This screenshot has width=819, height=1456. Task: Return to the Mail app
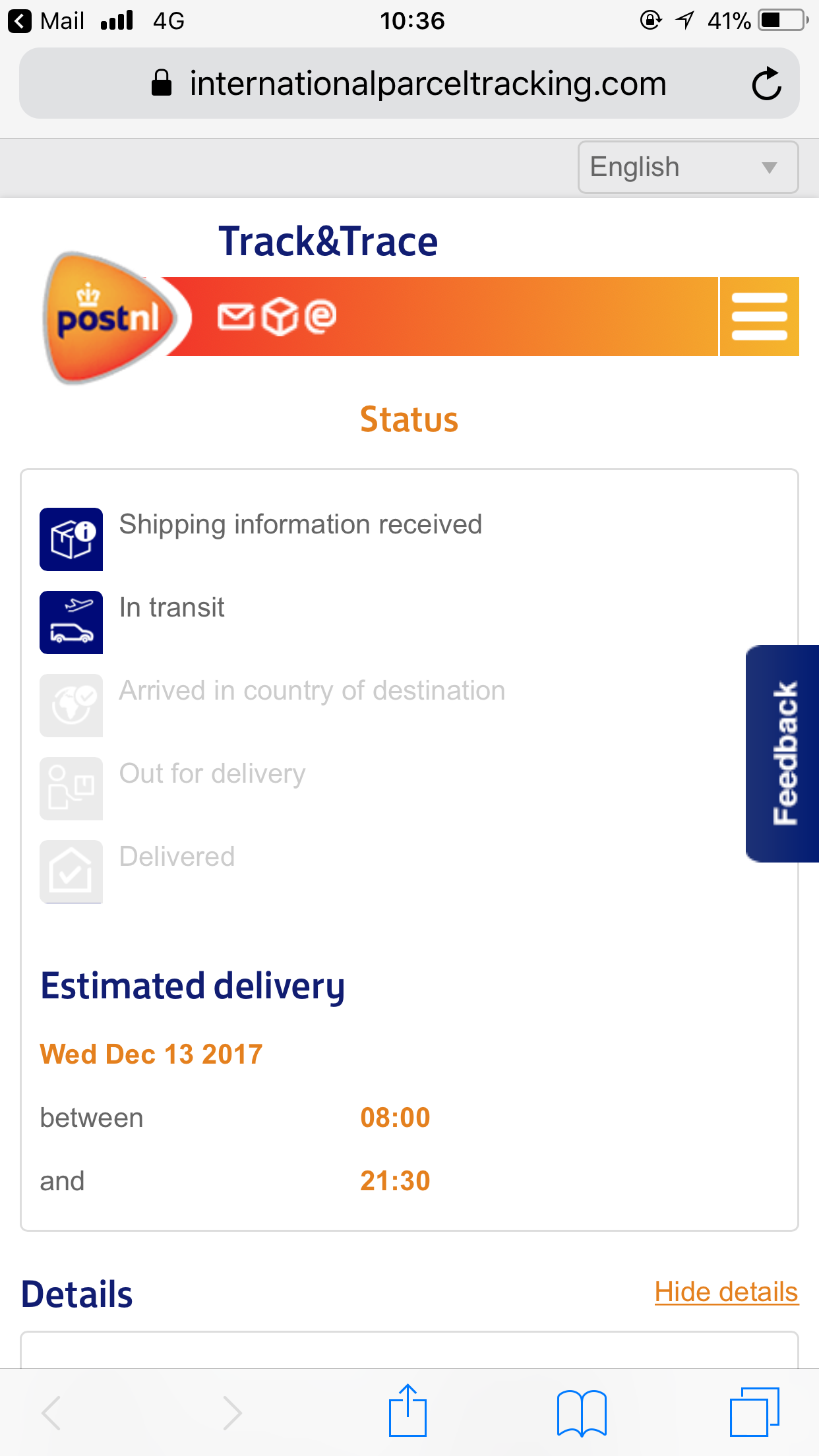pos(46,21)
